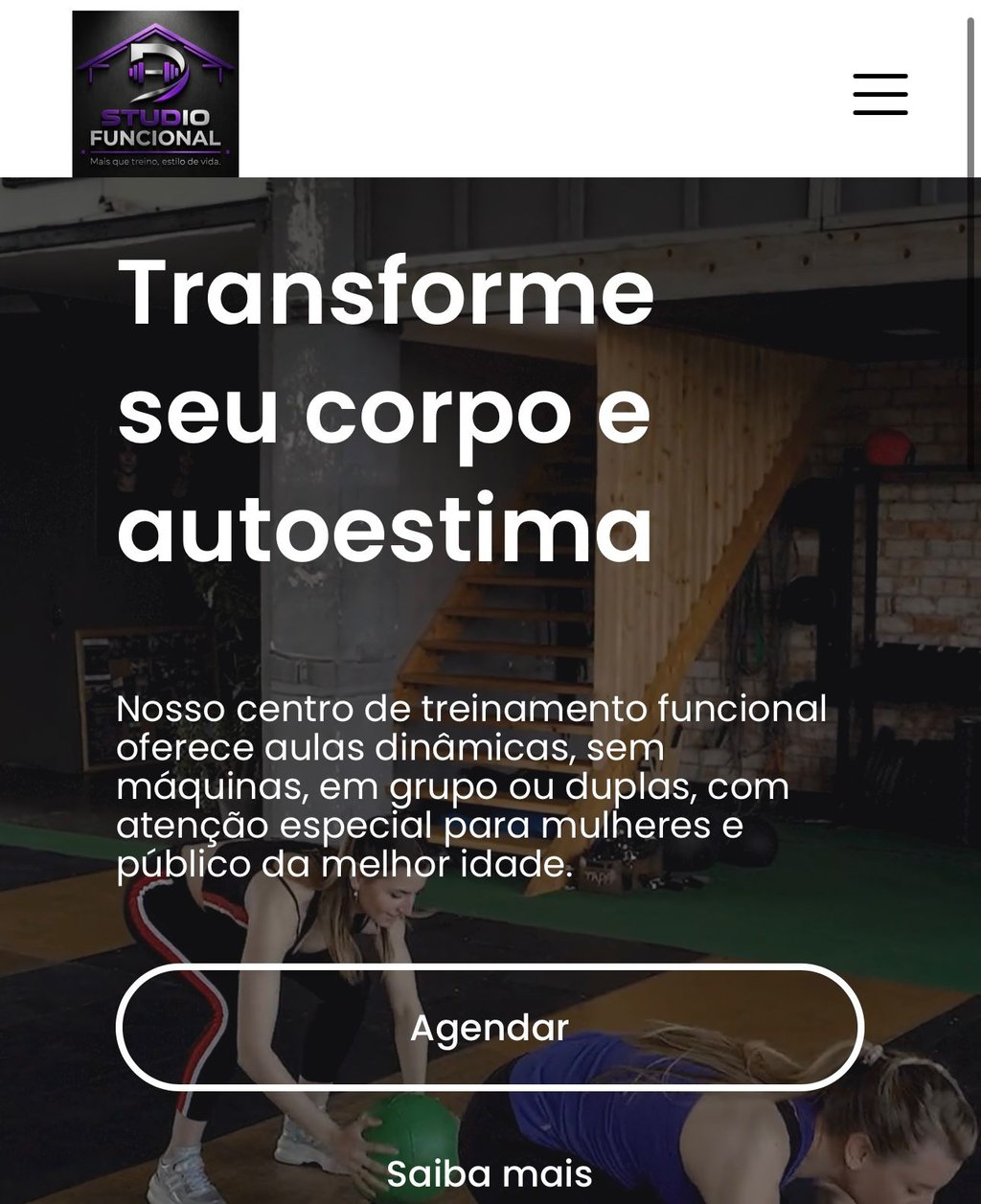This screenshot has width=981, height=1204.
Task: Open the Studio Funcional logo home link
Action: [x=155, y=94]
